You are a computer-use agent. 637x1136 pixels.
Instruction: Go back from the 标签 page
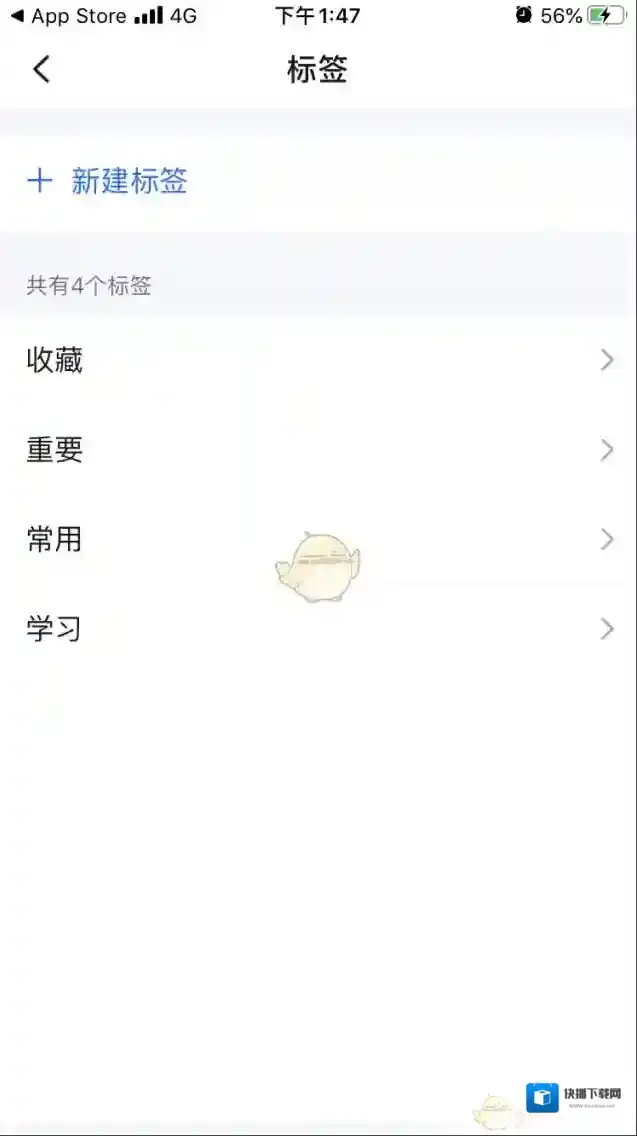(x=41, y=69)
